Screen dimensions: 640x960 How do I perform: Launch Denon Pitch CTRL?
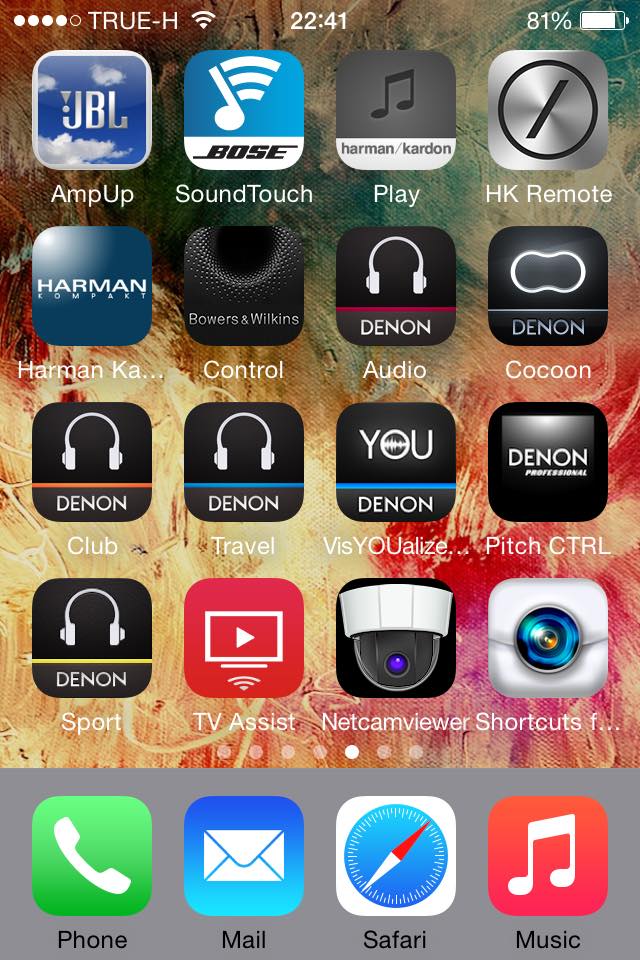point(548,462)
